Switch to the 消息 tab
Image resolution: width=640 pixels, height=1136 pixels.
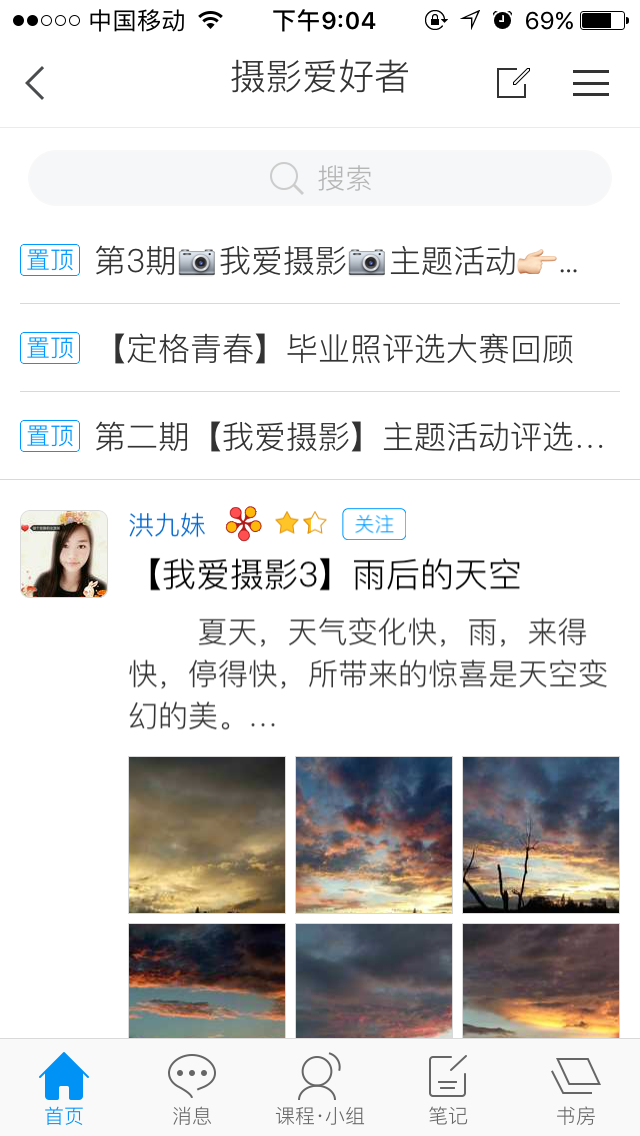pos(192,1089)
